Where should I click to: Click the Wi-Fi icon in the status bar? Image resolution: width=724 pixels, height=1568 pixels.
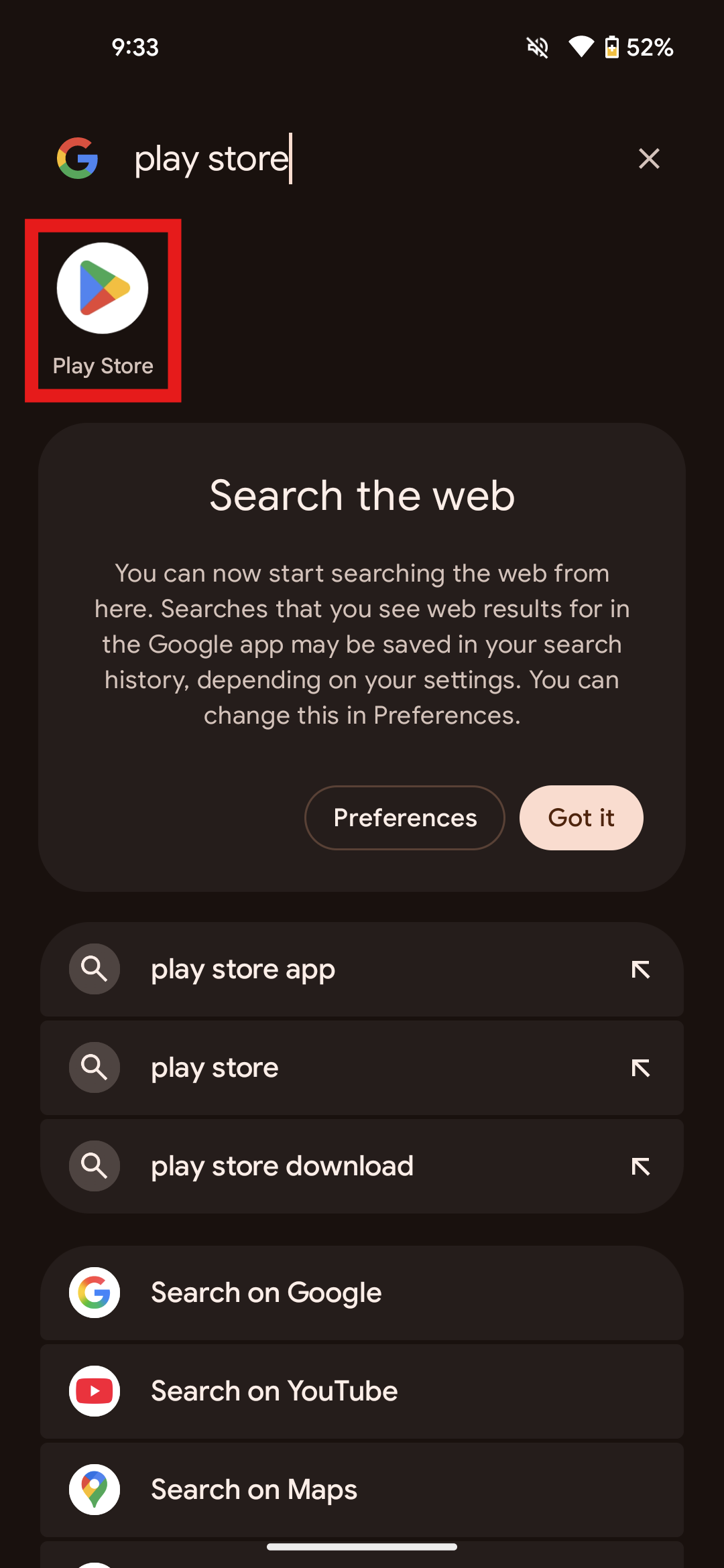pyautogui.click(x=583, y=47)
